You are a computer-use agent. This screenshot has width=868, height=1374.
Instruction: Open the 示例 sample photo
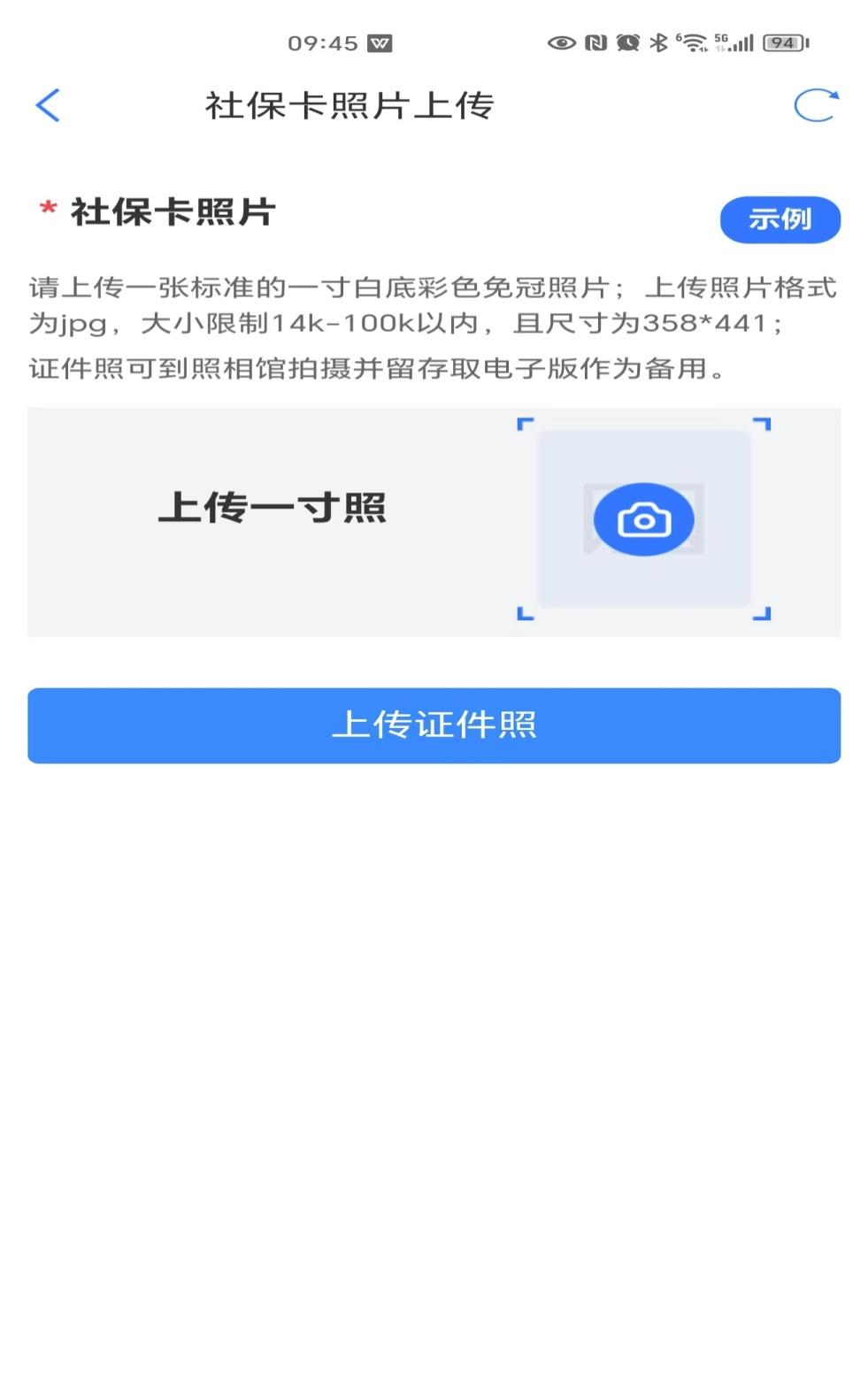tap(780, 219)
